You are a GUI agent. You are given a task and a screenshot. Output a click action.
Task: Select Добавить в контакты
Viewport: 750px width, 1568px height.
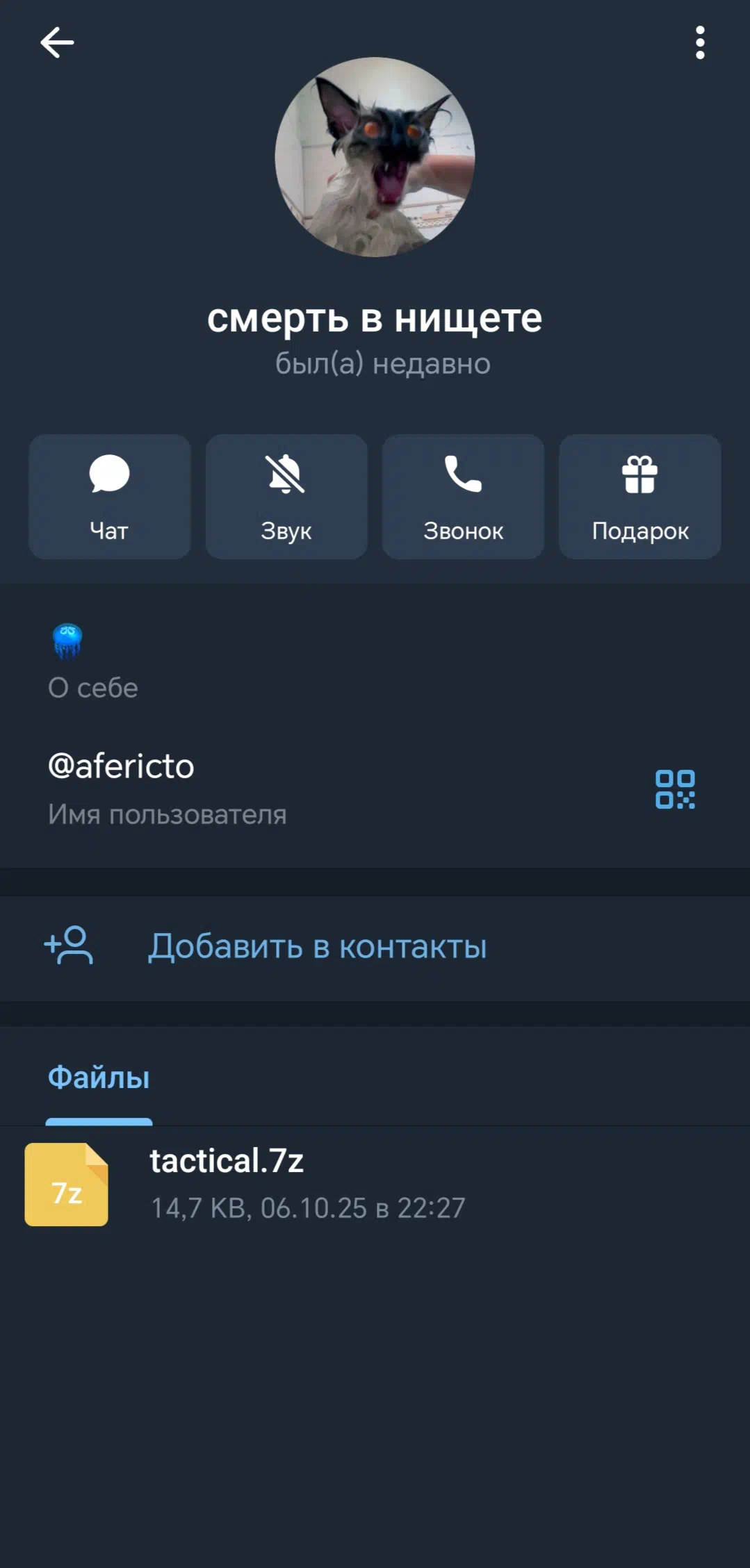317,946
